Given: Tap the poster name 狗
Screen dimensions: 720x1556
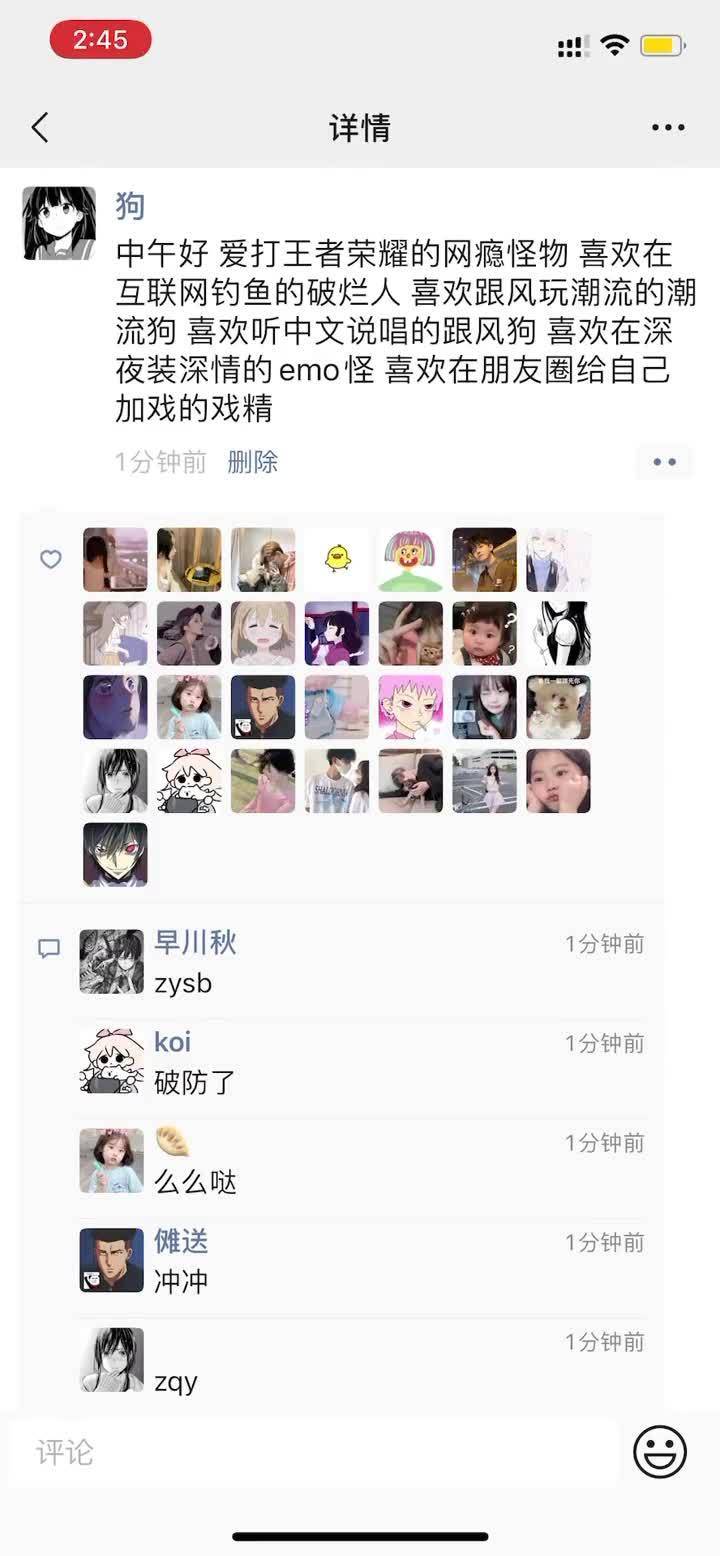Looking at the screenshot, I should [x=130, y=206].
